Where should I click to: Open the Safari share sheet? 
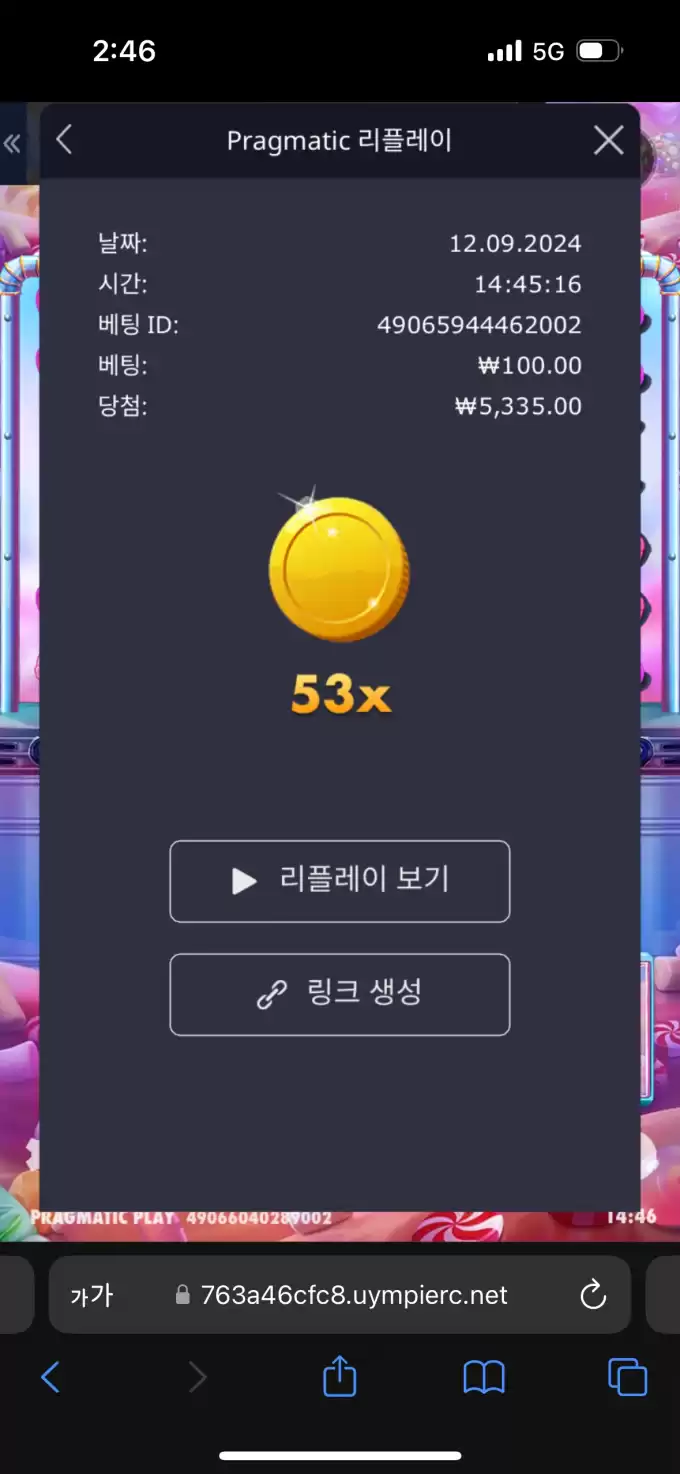point(340,1377)
